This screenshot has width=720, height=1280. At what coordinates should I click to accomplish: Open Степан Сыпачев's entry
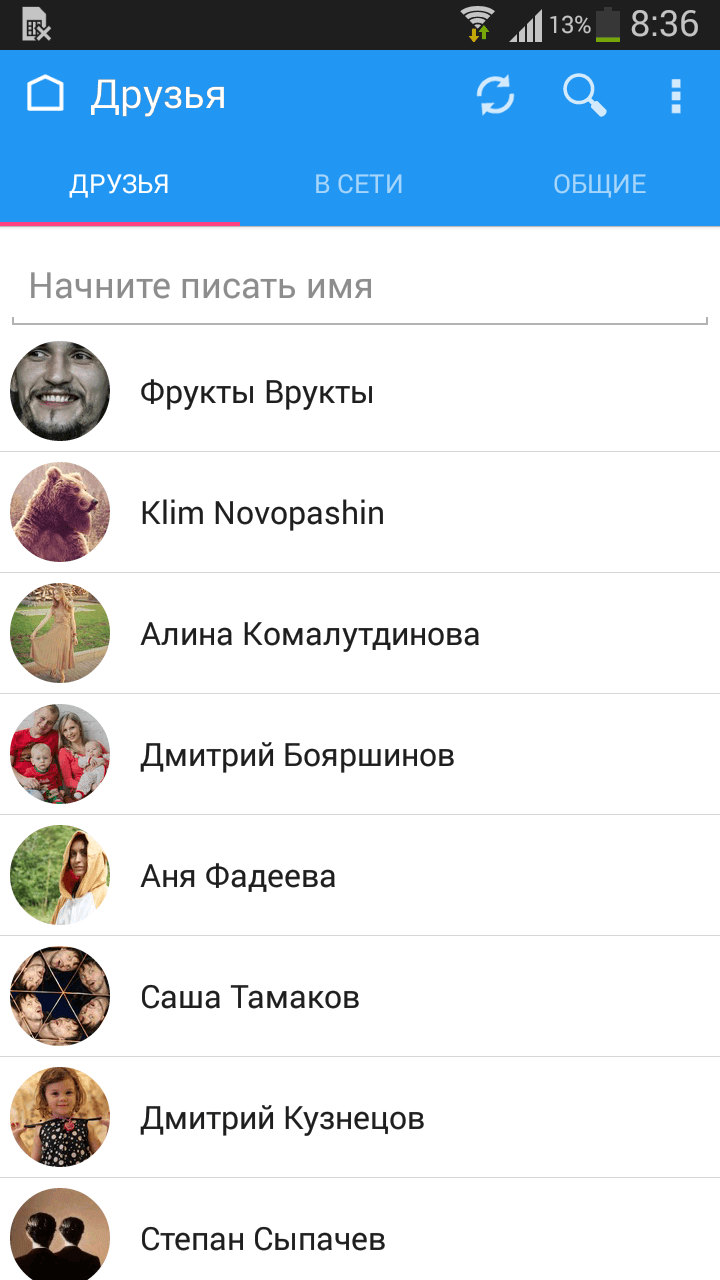(263, 1239)
